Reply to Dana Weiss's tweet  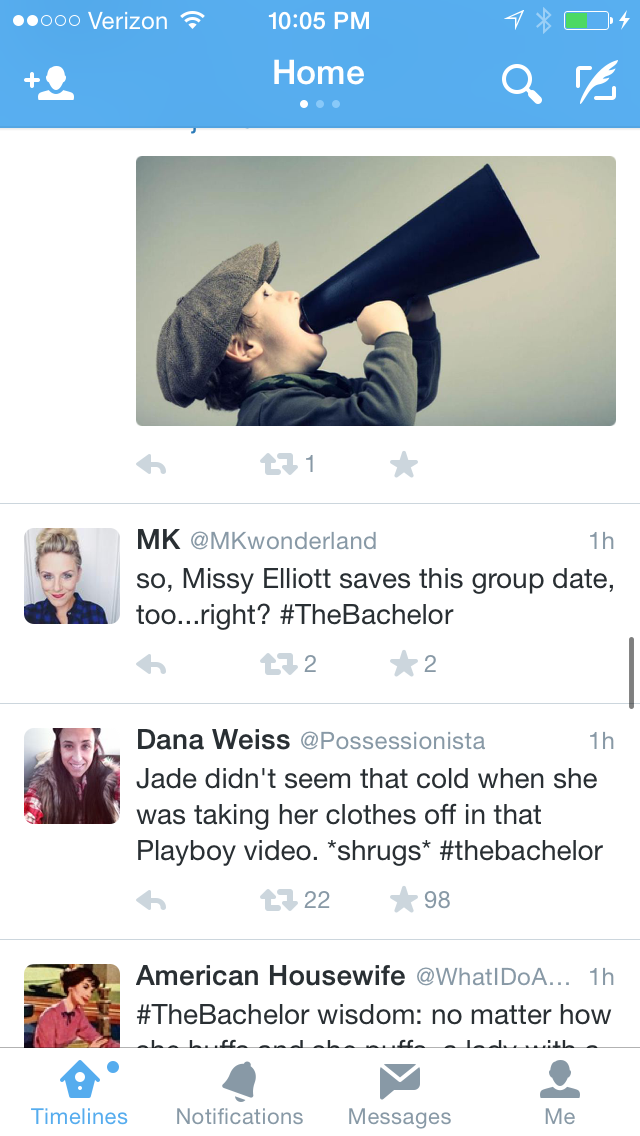tap(151, 900)
